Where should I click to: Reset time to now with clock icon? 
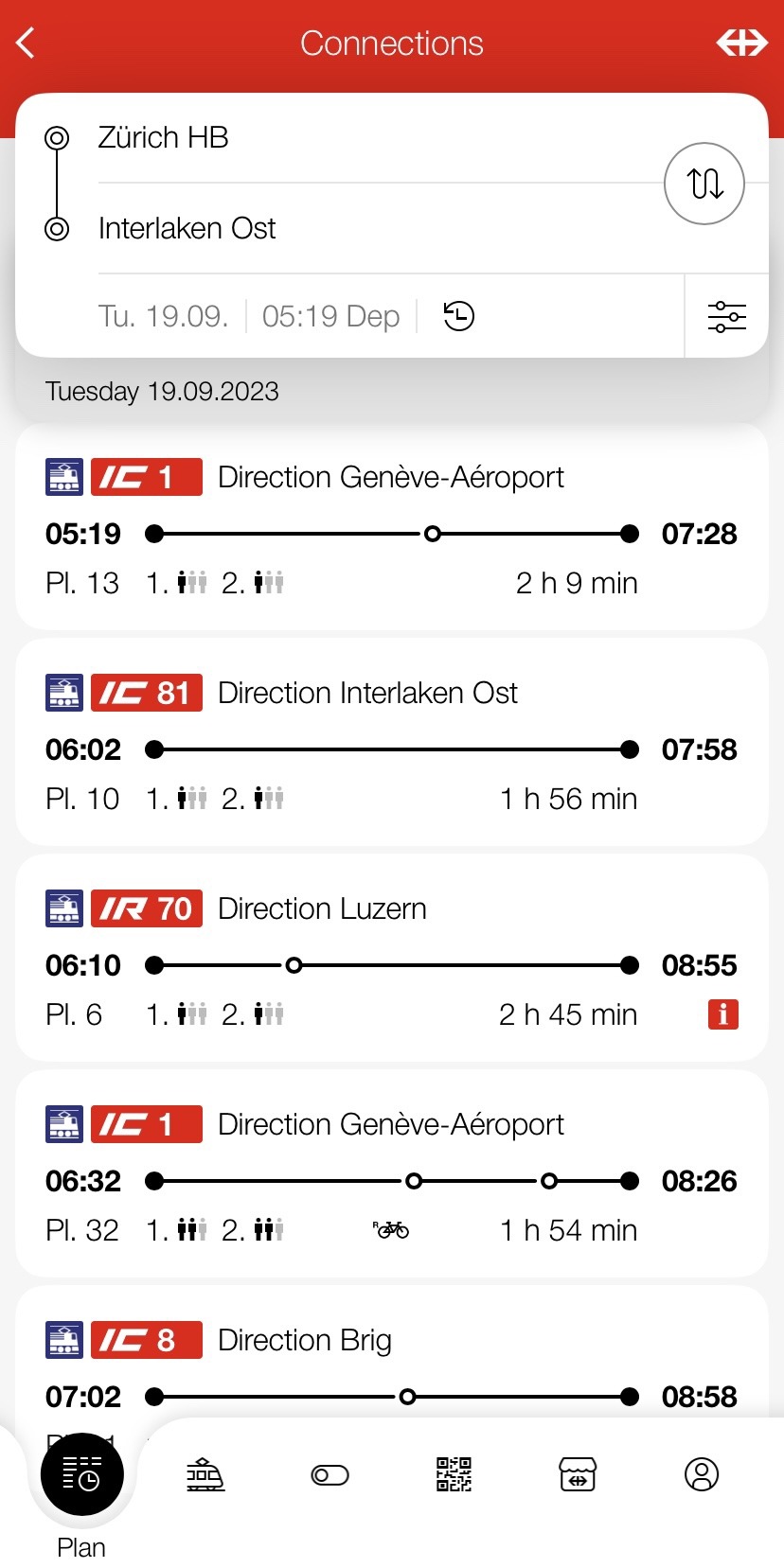pos(459,316)
